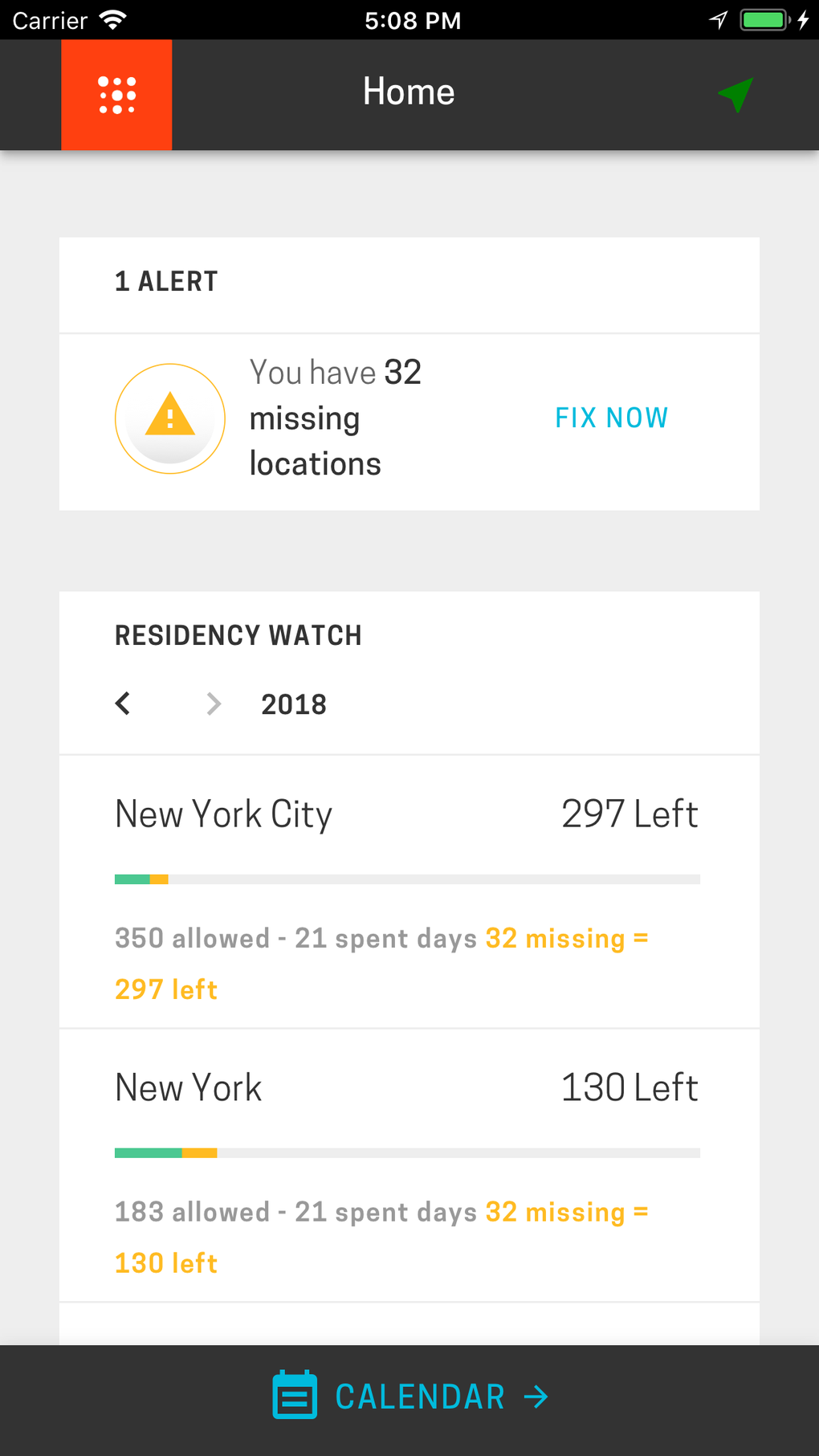Go to the previous residency year

coord(123,704)
